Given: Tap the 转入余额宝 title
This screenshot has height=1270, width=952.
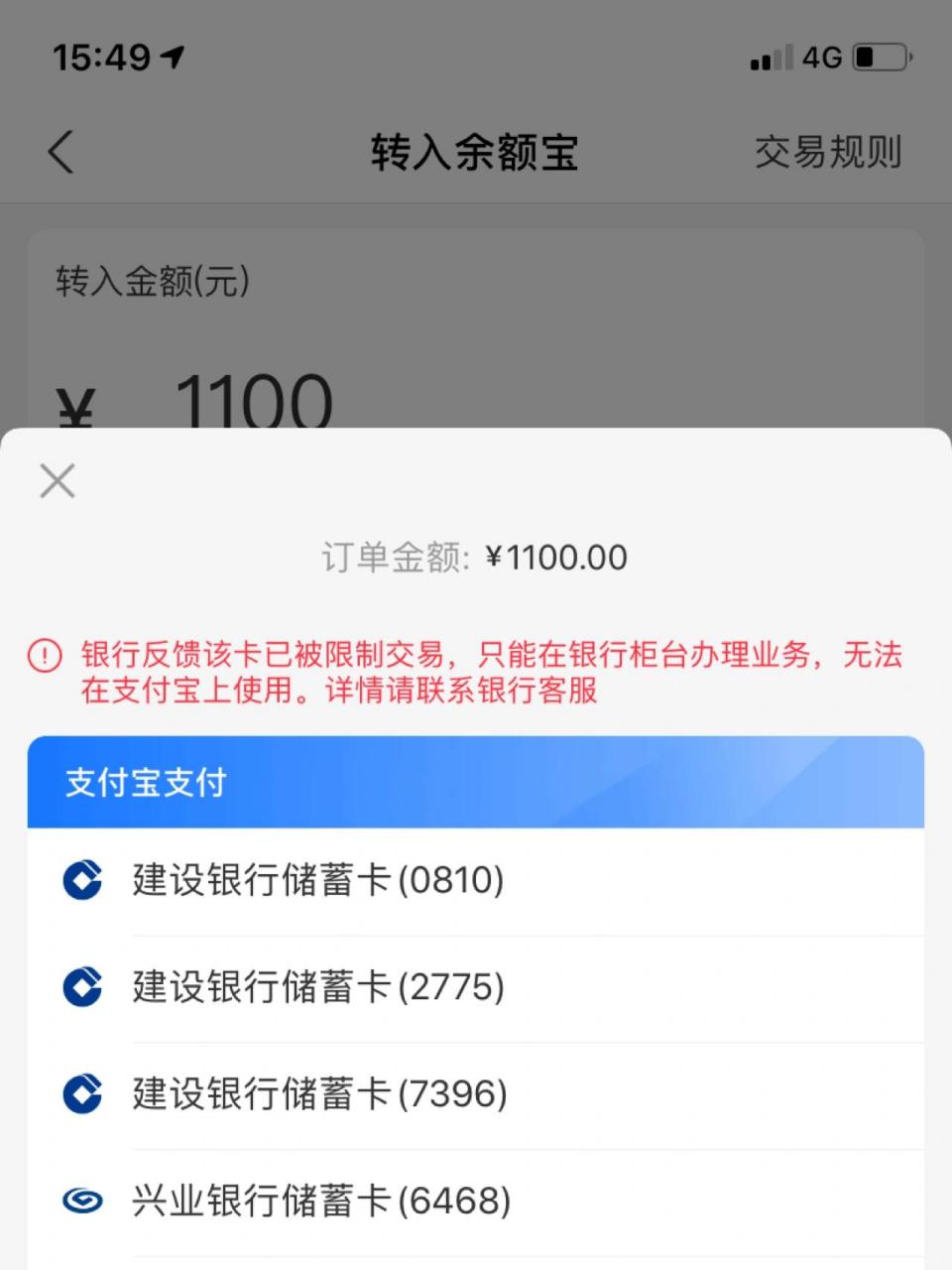Looking at the screenshot, I should coord(475,153).
